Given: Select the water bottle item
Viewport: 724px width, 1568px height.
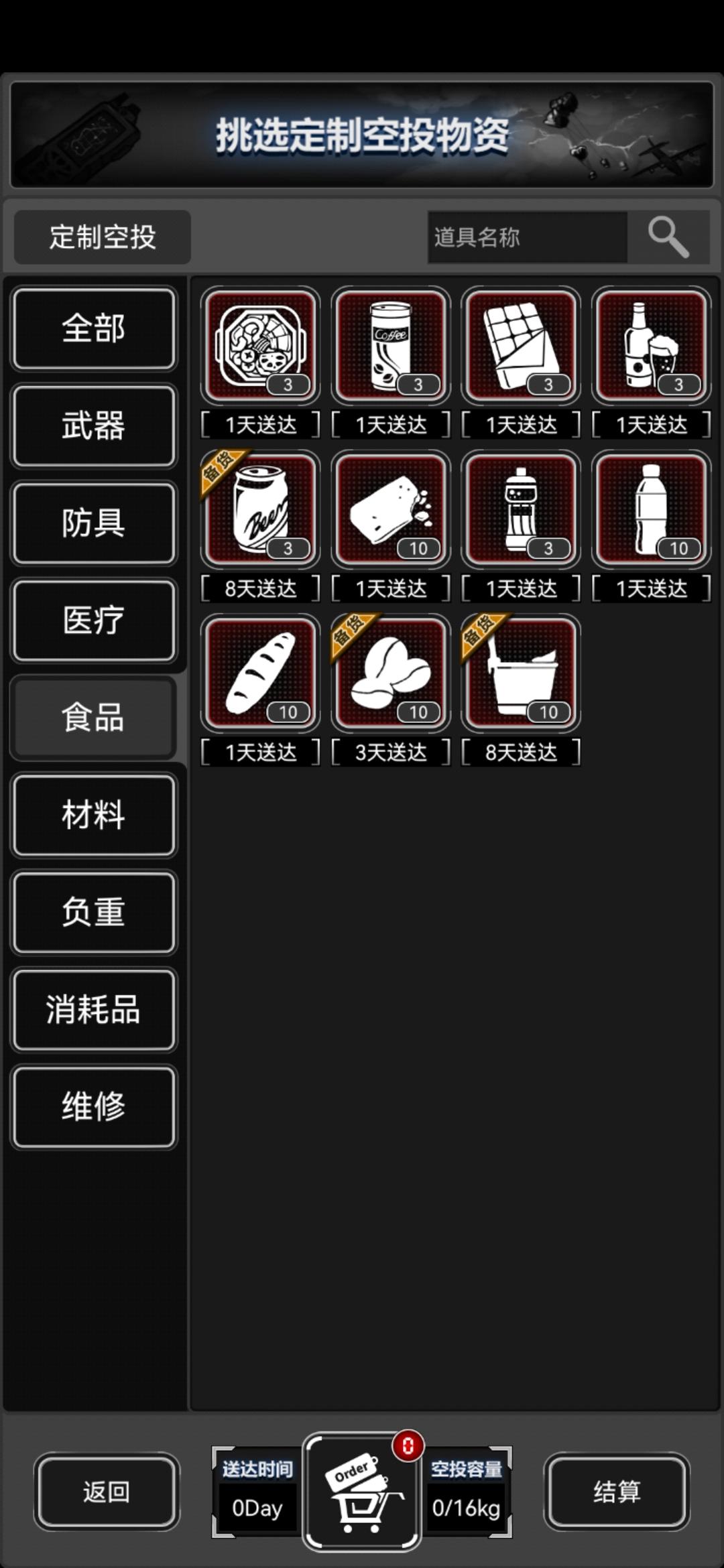Looking at the screenshot, I should (650, 509).
